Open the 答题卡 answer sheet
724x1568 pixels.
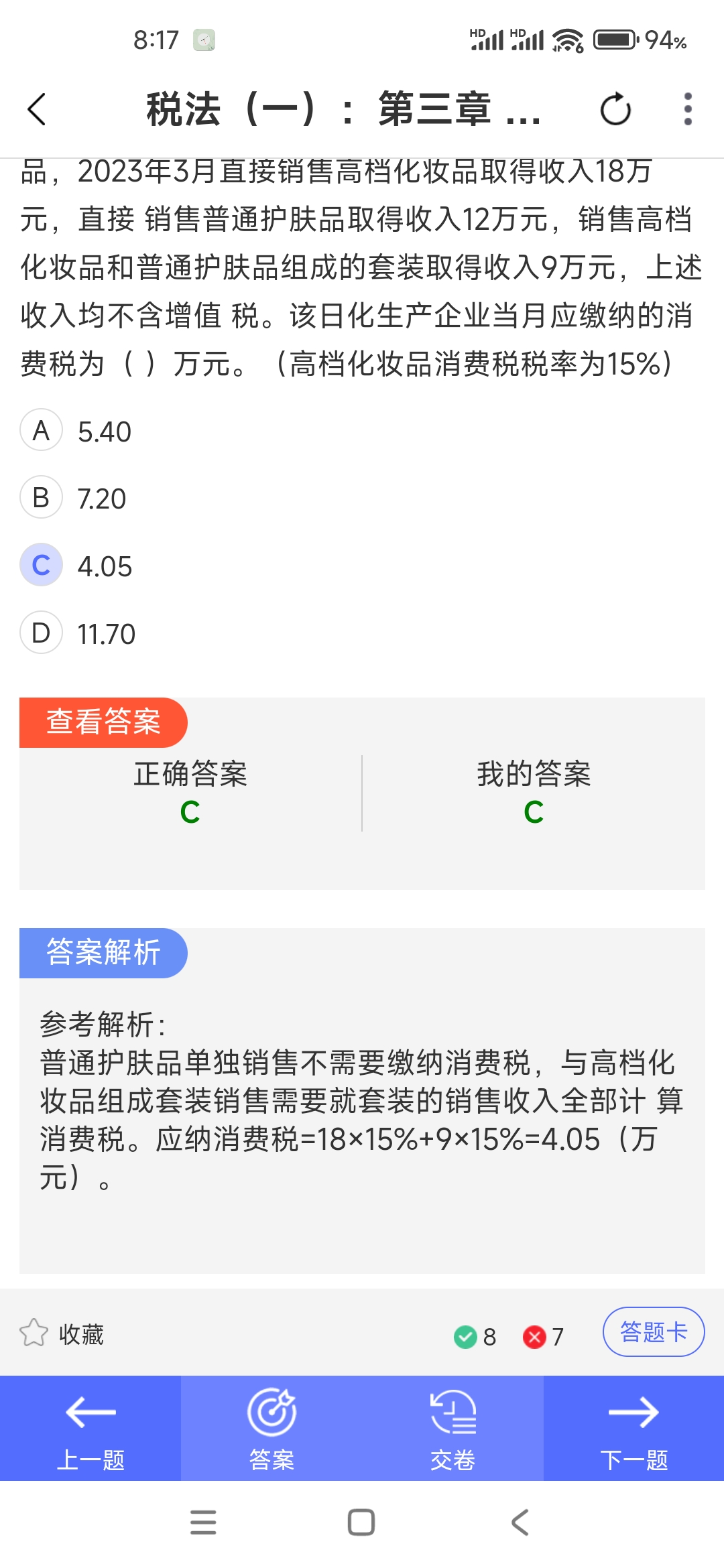(654, 1332)
